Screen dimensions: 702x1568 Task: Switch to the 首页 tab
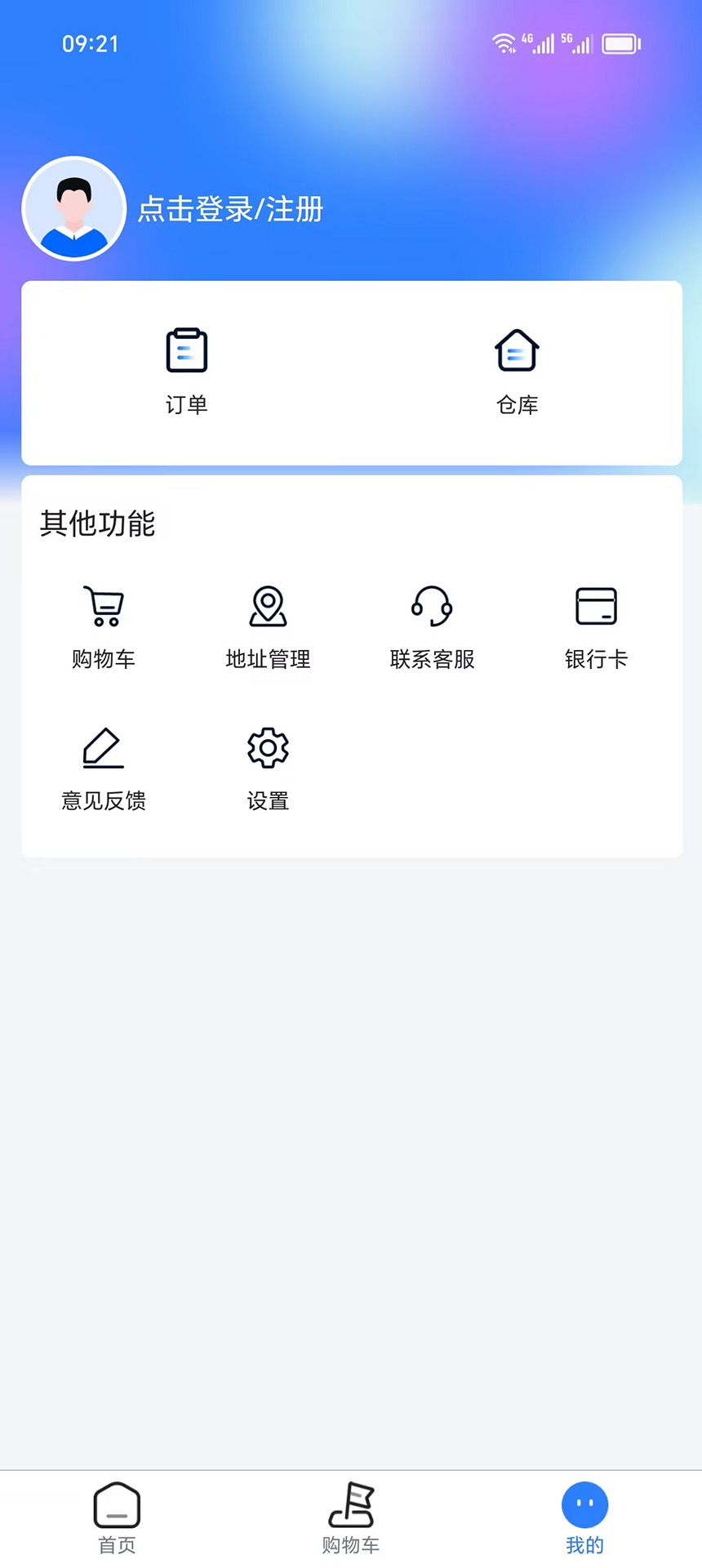tap(117, 1518)
